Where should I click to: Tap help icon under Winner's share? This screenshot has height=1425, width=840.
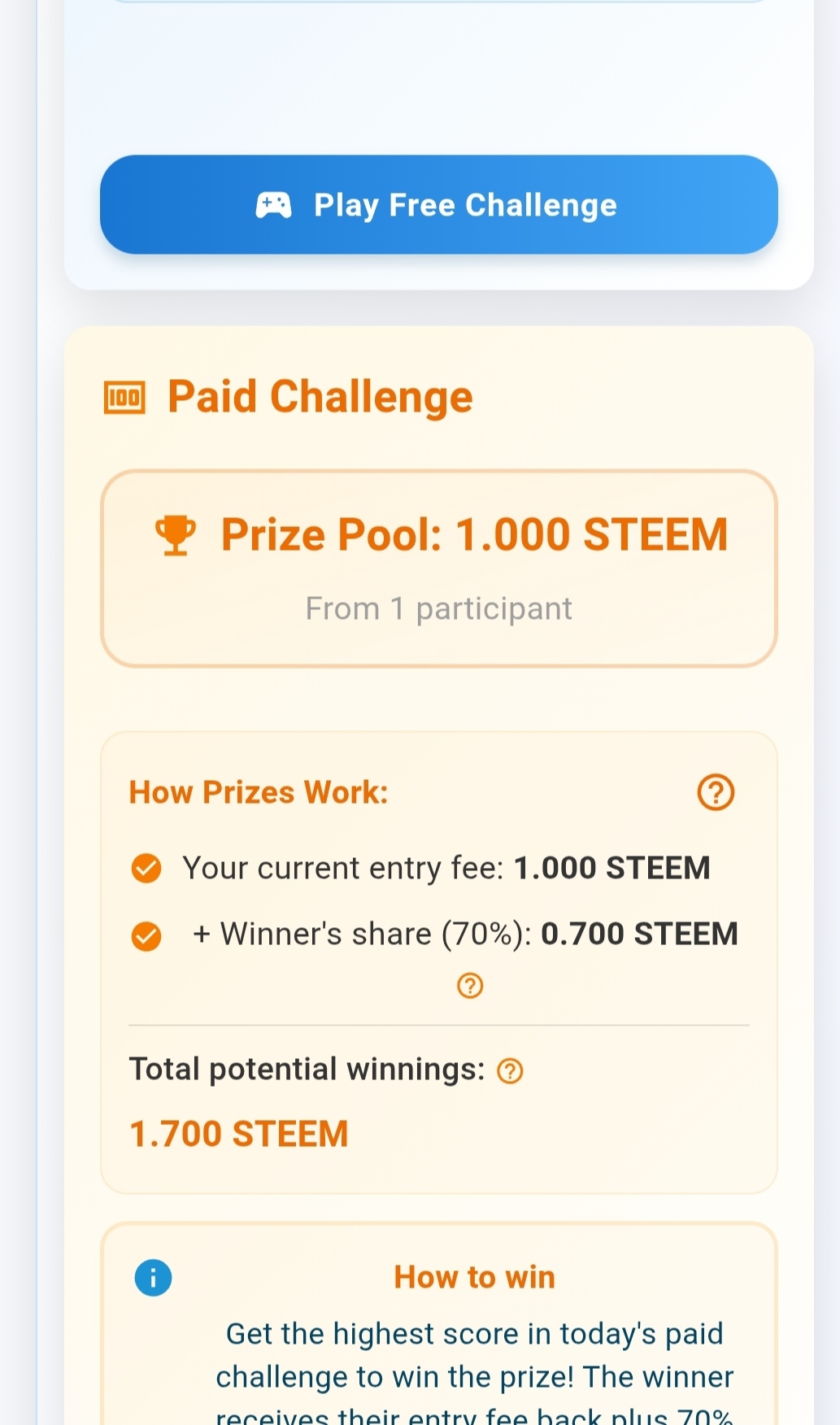coord(470,986)
